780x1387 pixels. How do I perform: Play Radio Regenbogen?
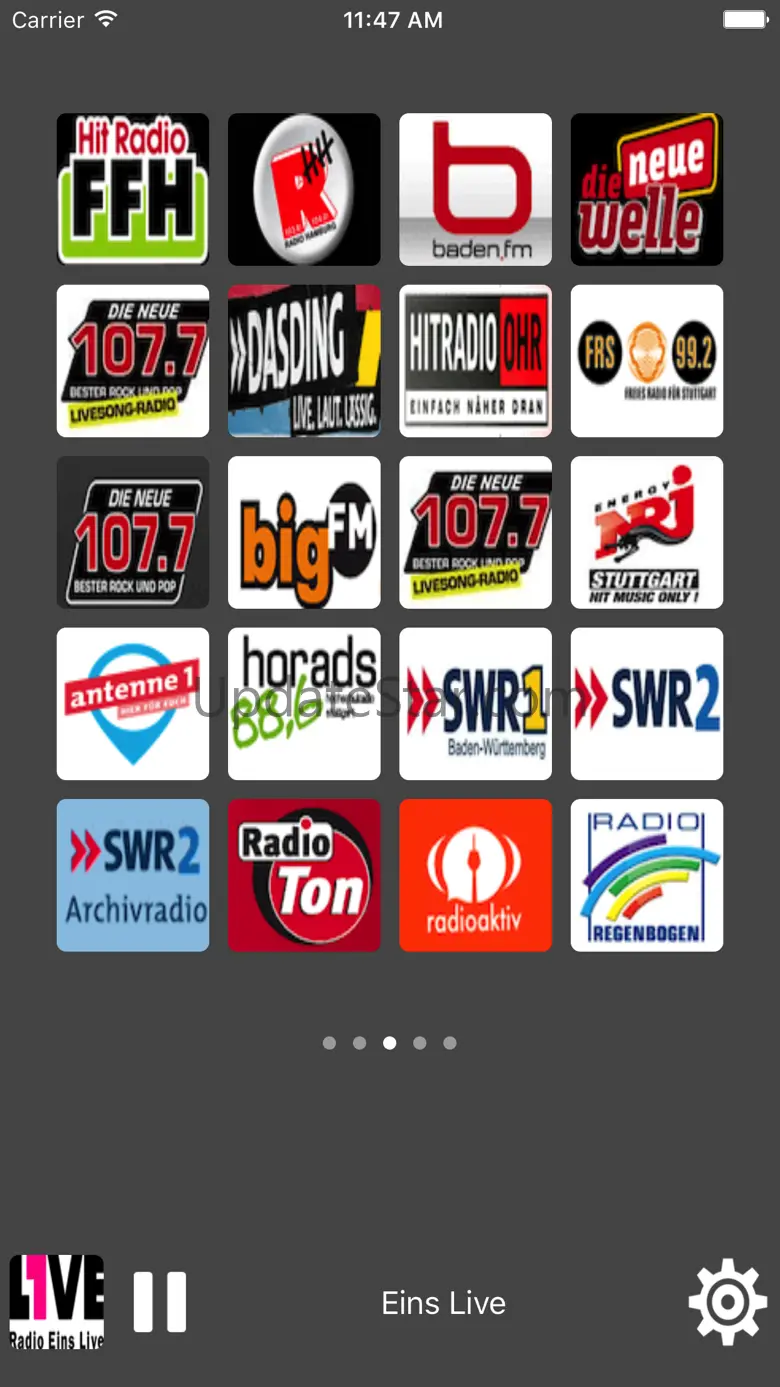coord(647,875)
